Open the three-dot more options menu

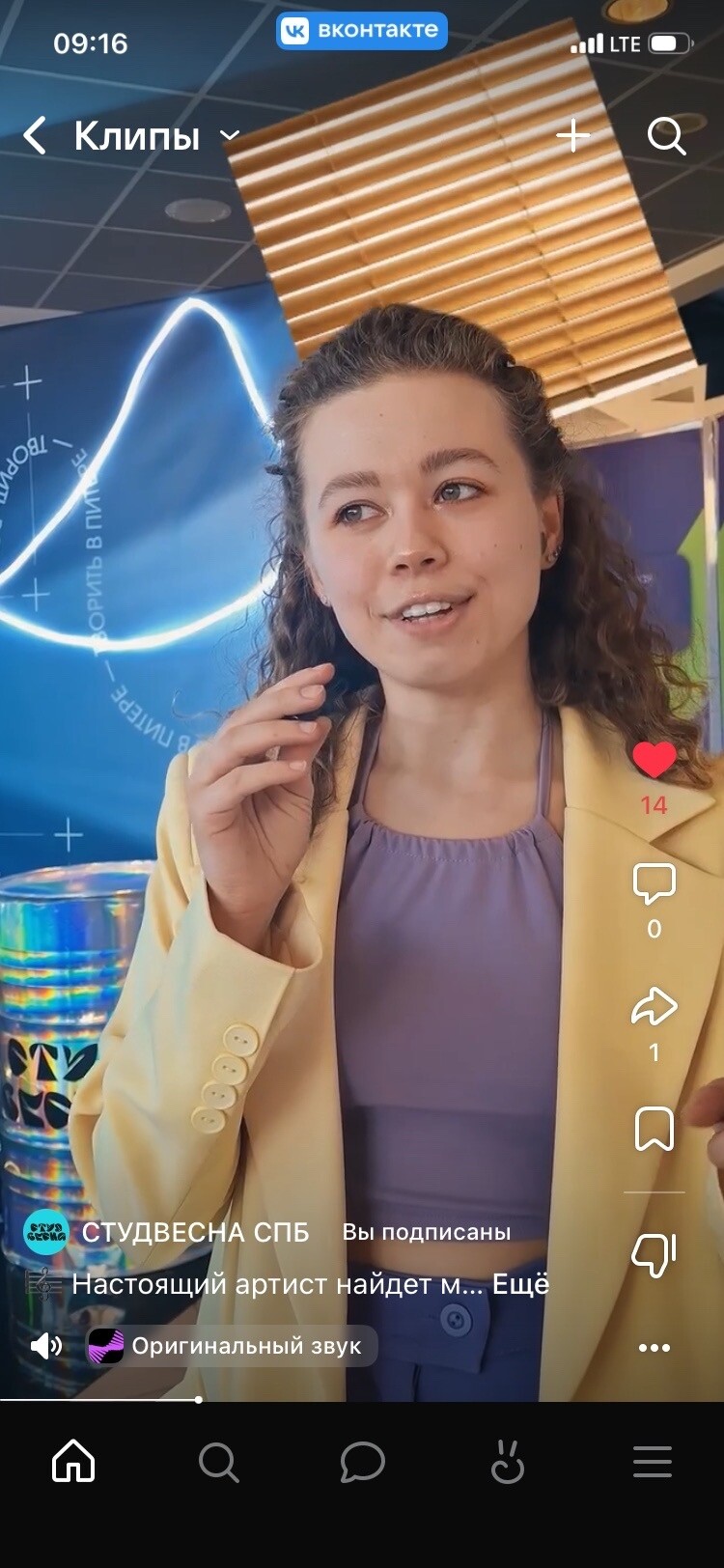pyautogui.click(x=654, y=1348)
